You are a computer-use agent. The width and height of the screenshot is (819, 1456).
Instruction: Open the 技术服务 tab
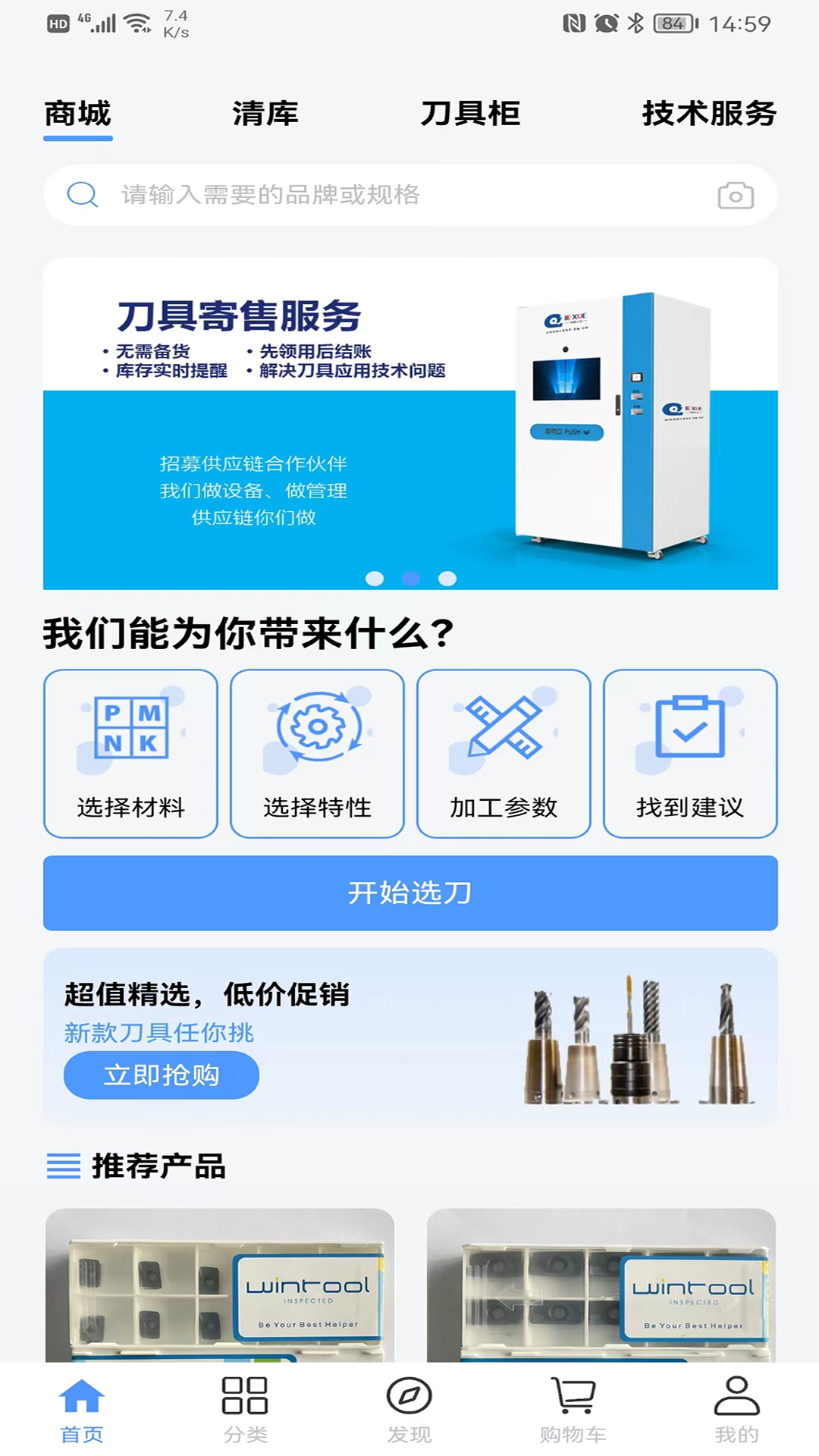coord(709,114)
